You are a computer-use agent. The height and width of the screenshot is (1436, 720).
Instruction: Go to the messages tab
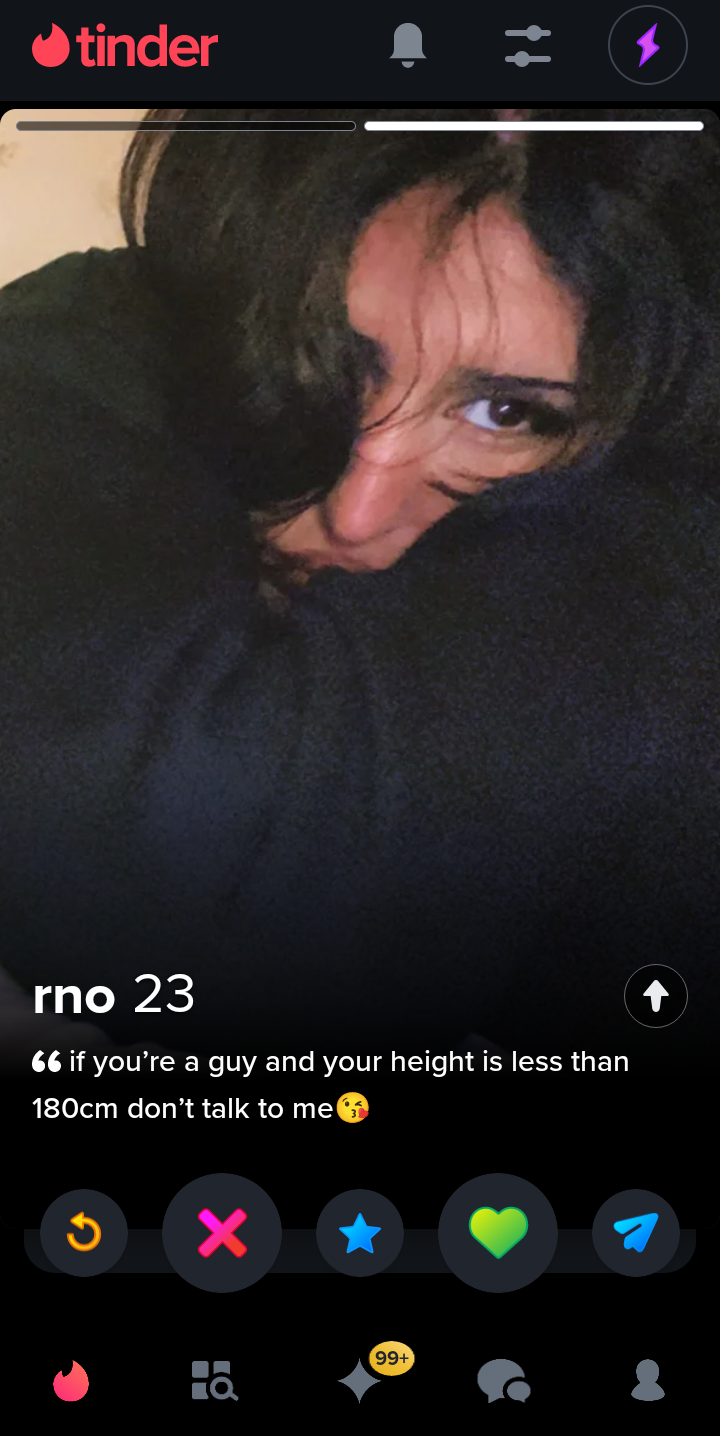[503, 1381]
